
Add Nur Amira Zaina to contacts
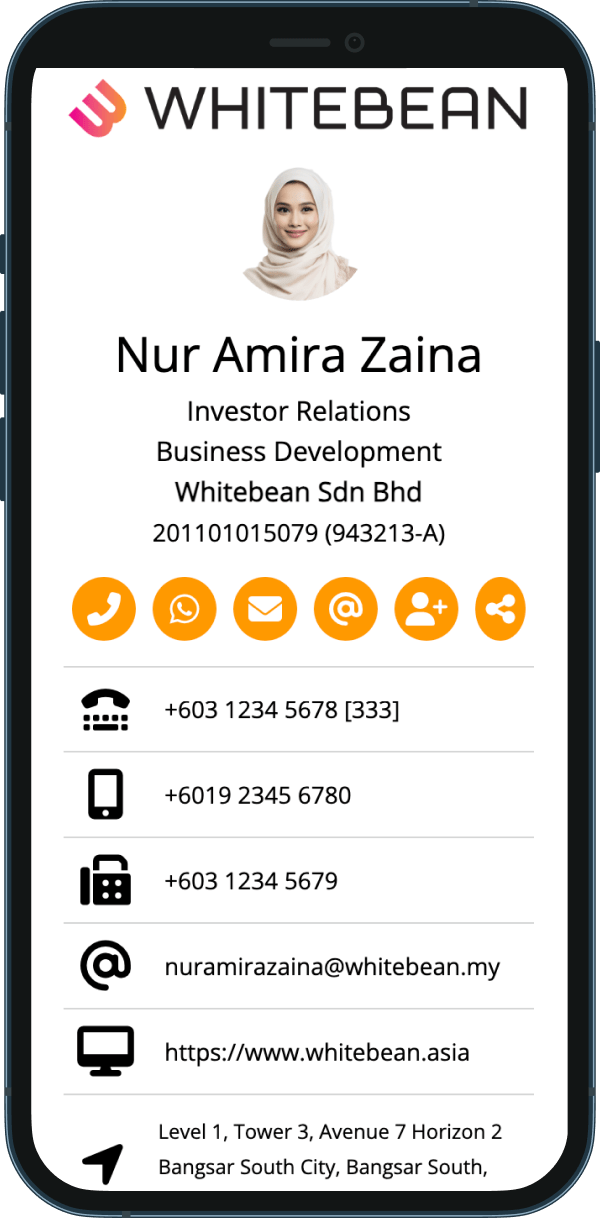pos(426,609)
